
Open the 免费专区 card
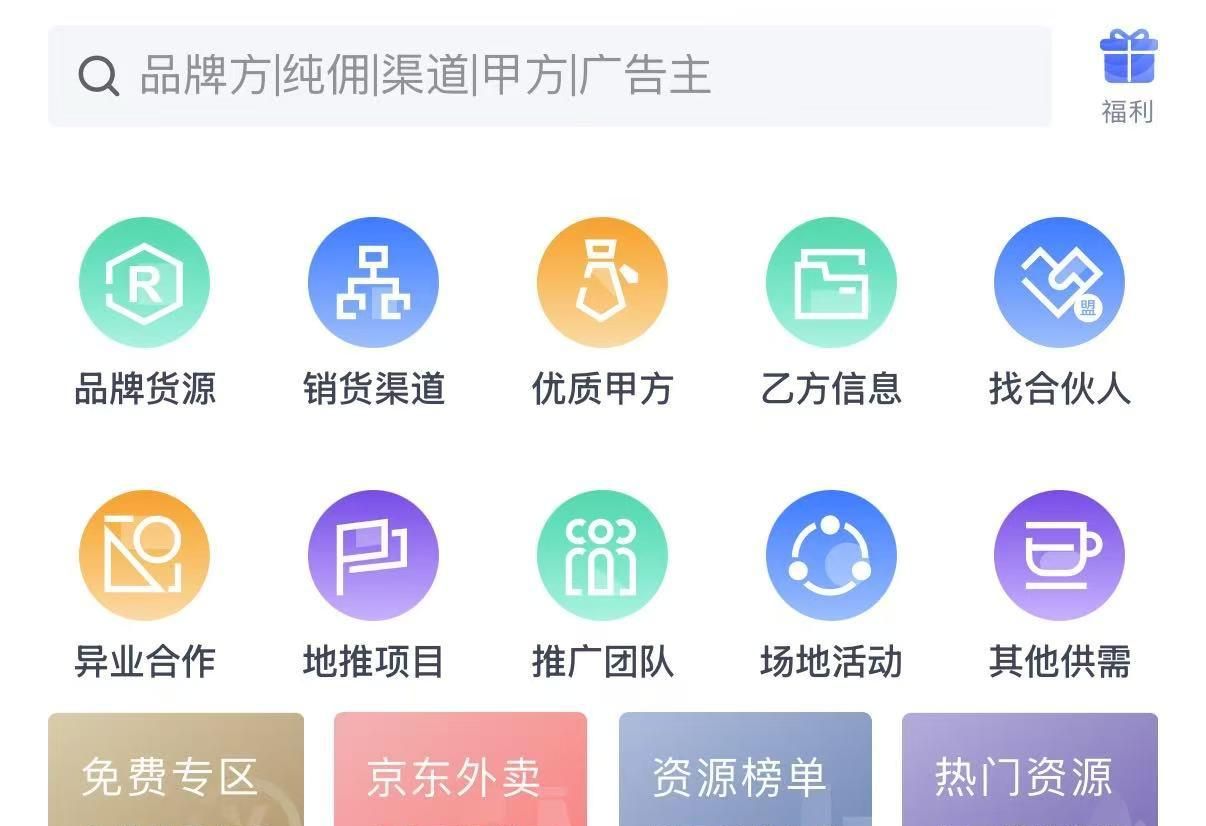pyautogui.click(x=176, y=772)
